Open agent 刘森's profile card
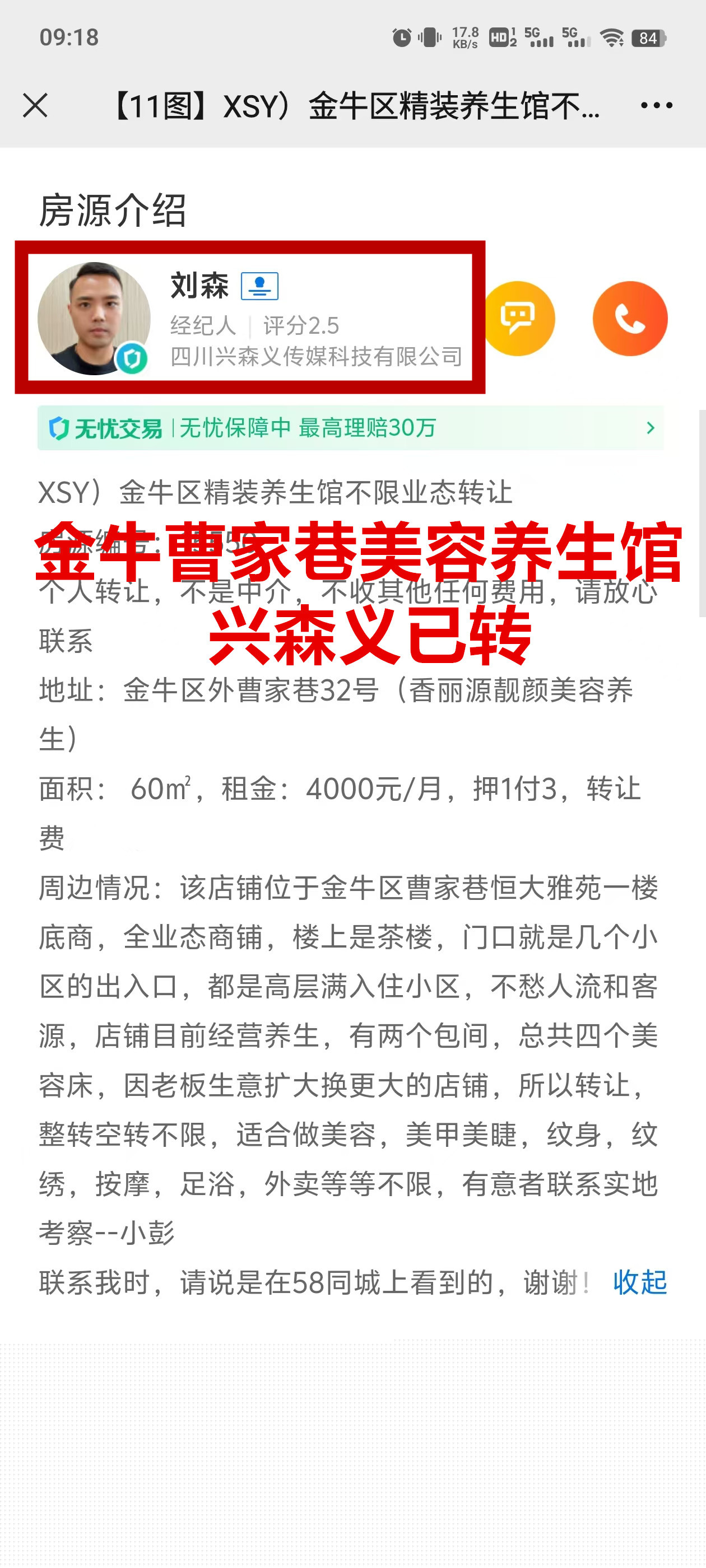The image size is (706, 1568). pyautogui.click(x=250, y=318)
